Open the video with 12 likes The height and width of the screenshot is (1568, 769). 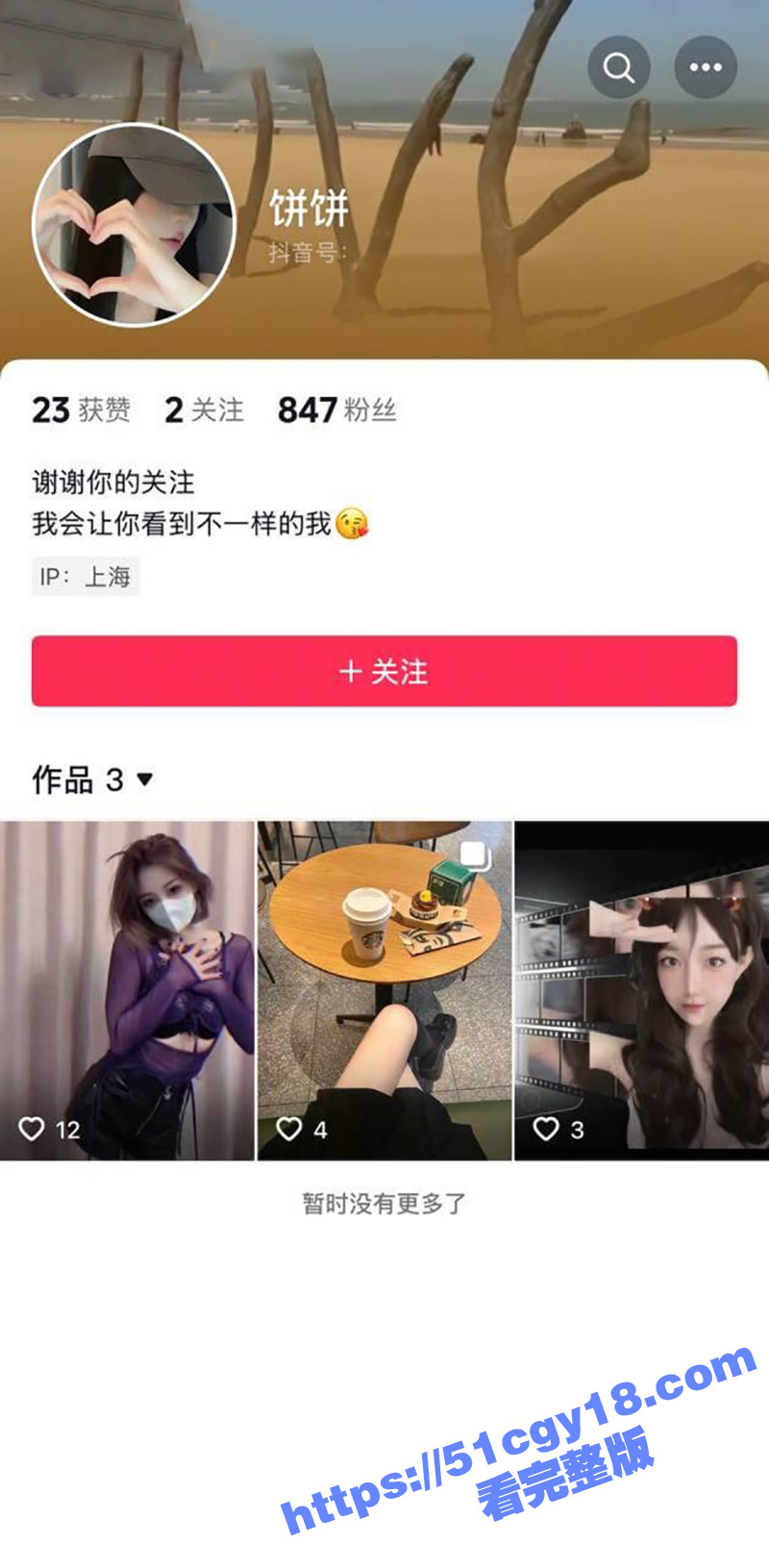[127, 990]
